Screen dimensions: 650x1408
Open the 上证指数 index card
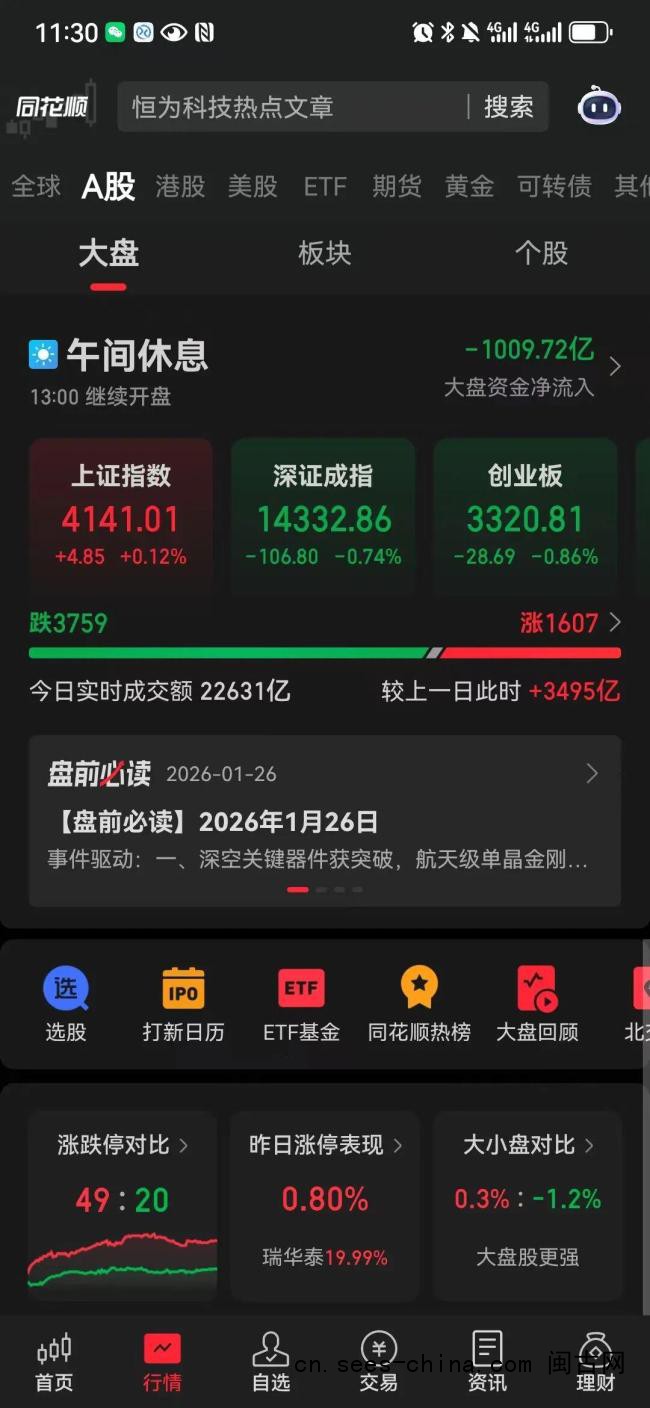(121, 517)
